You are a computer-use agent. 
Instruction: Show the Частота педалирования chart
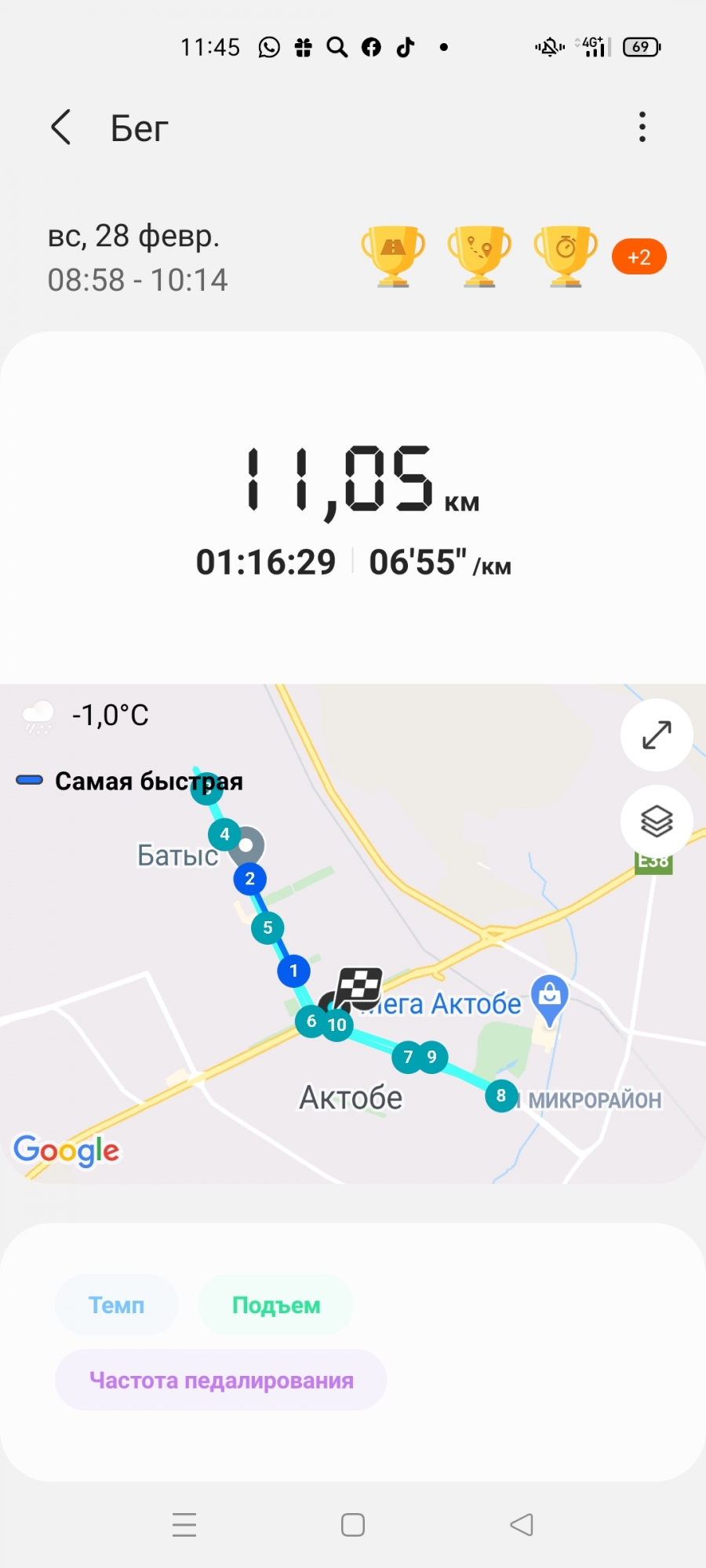tap(221, 1380)
